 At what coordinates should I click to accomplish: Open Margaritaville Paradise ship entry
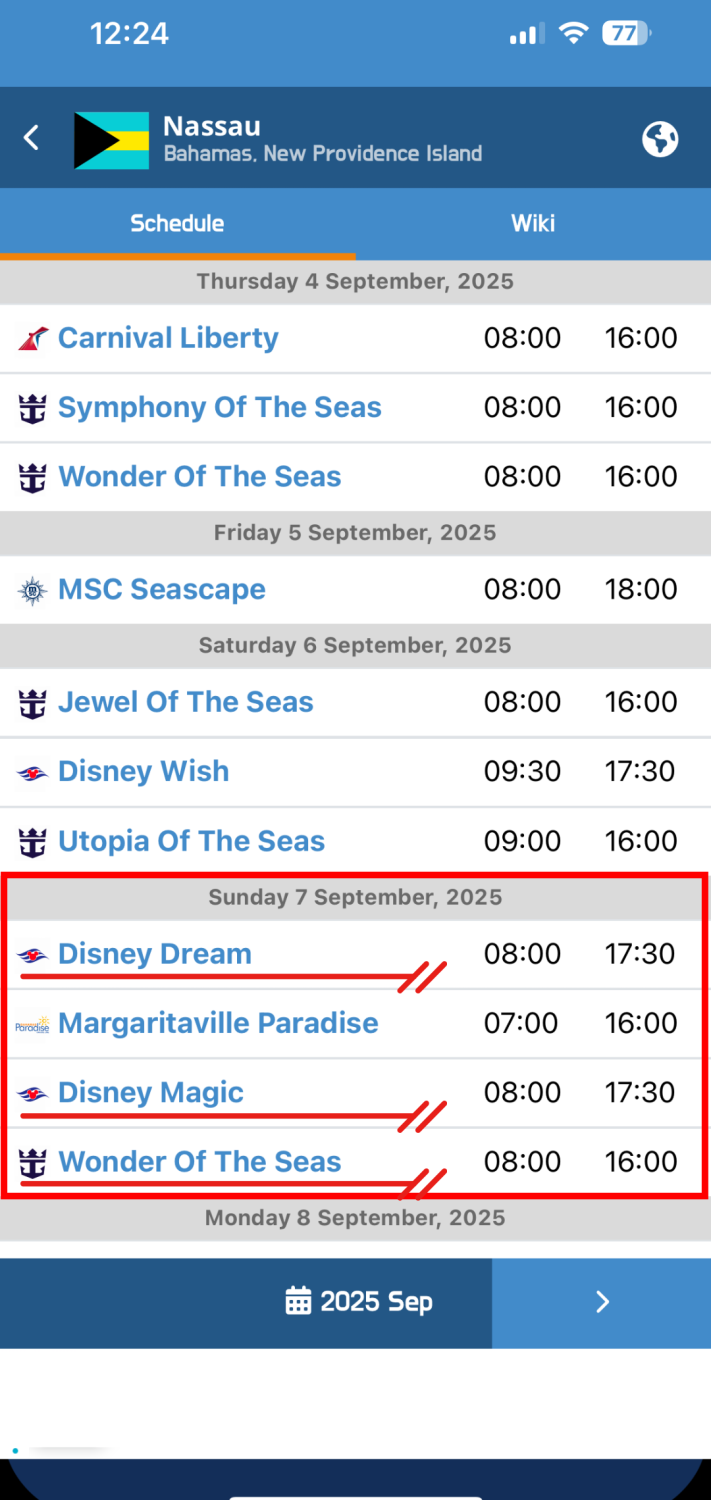355,1024
